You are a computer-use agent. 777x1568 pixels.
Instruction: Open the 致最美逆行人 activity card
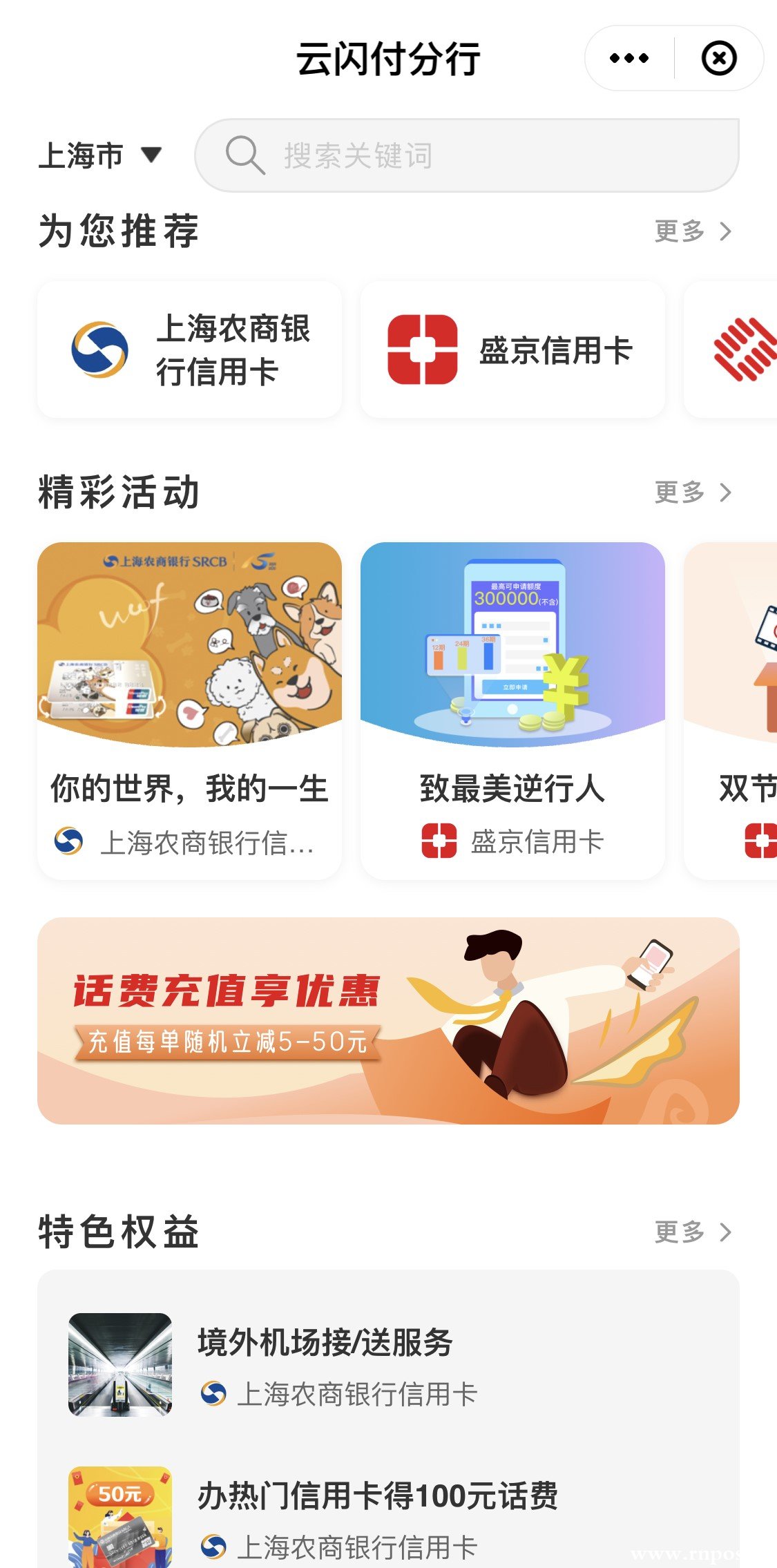(512, 710)
